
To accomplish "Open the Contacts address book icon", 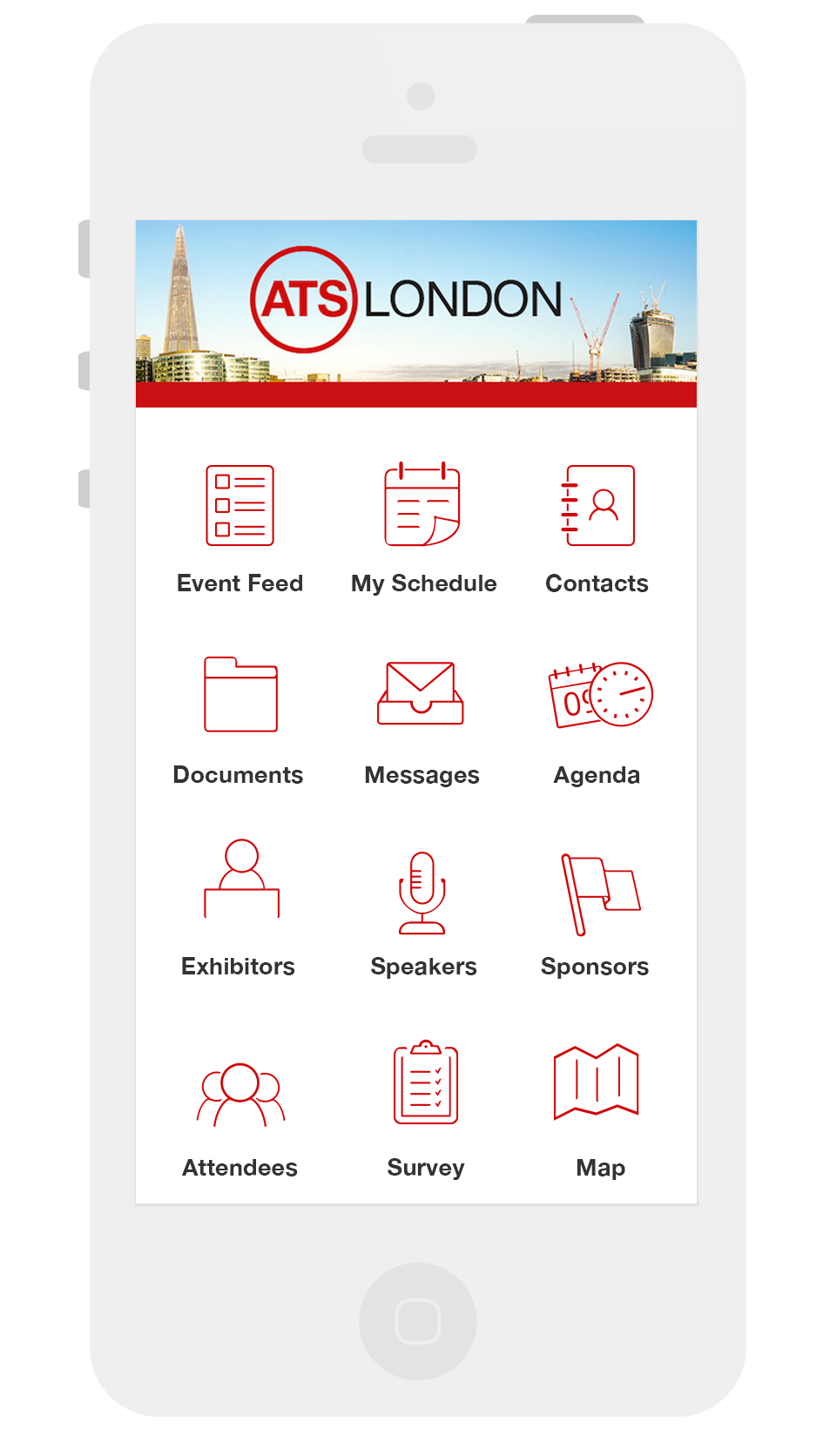I will point(597,505).
